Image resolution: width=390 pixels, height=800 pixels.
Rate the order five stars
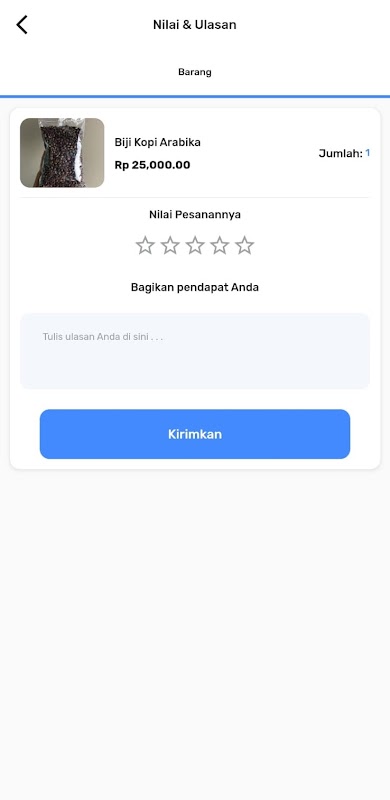pos(245,245)
